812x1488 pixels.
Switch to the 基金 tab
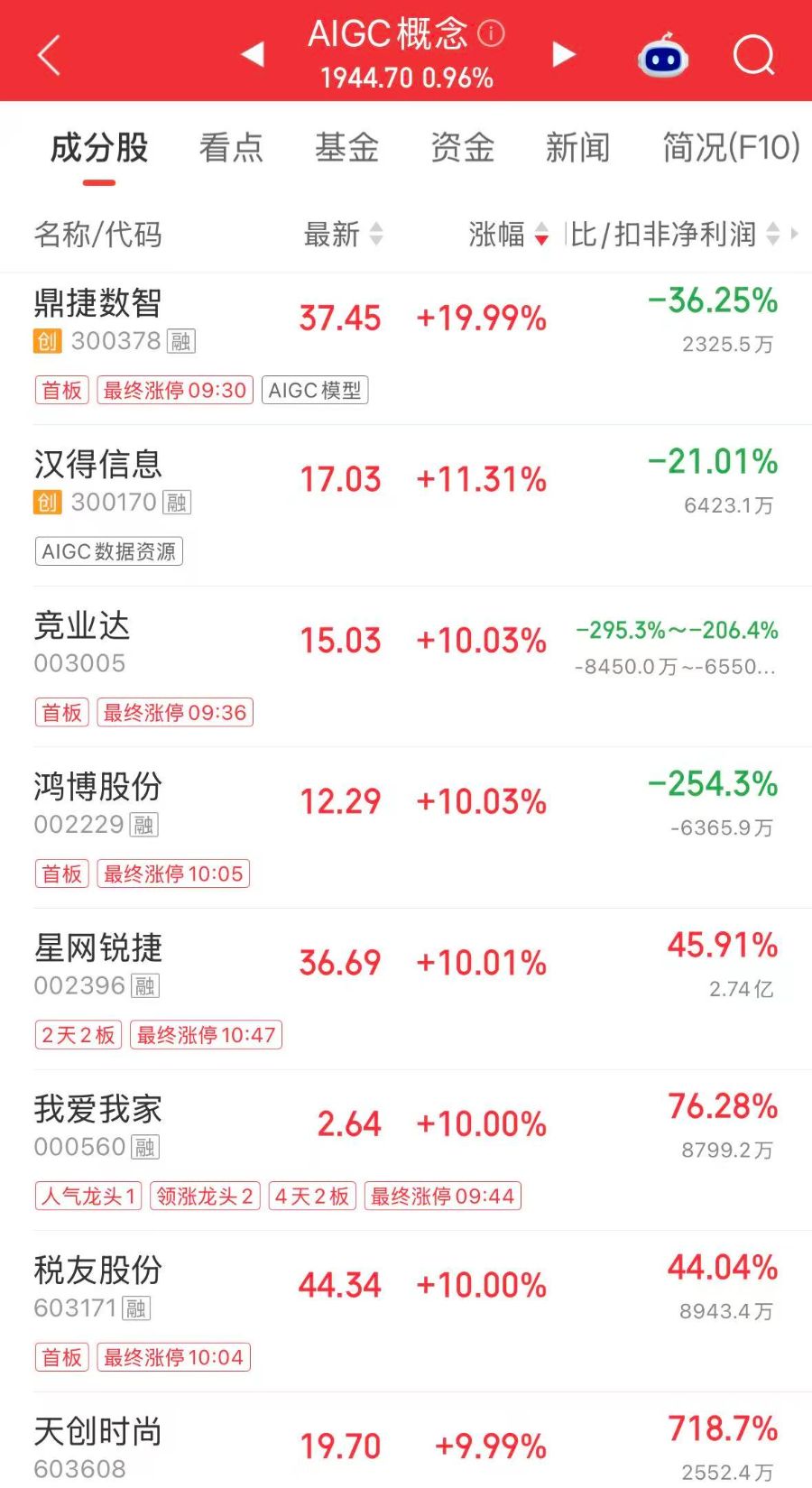(346, 147)
